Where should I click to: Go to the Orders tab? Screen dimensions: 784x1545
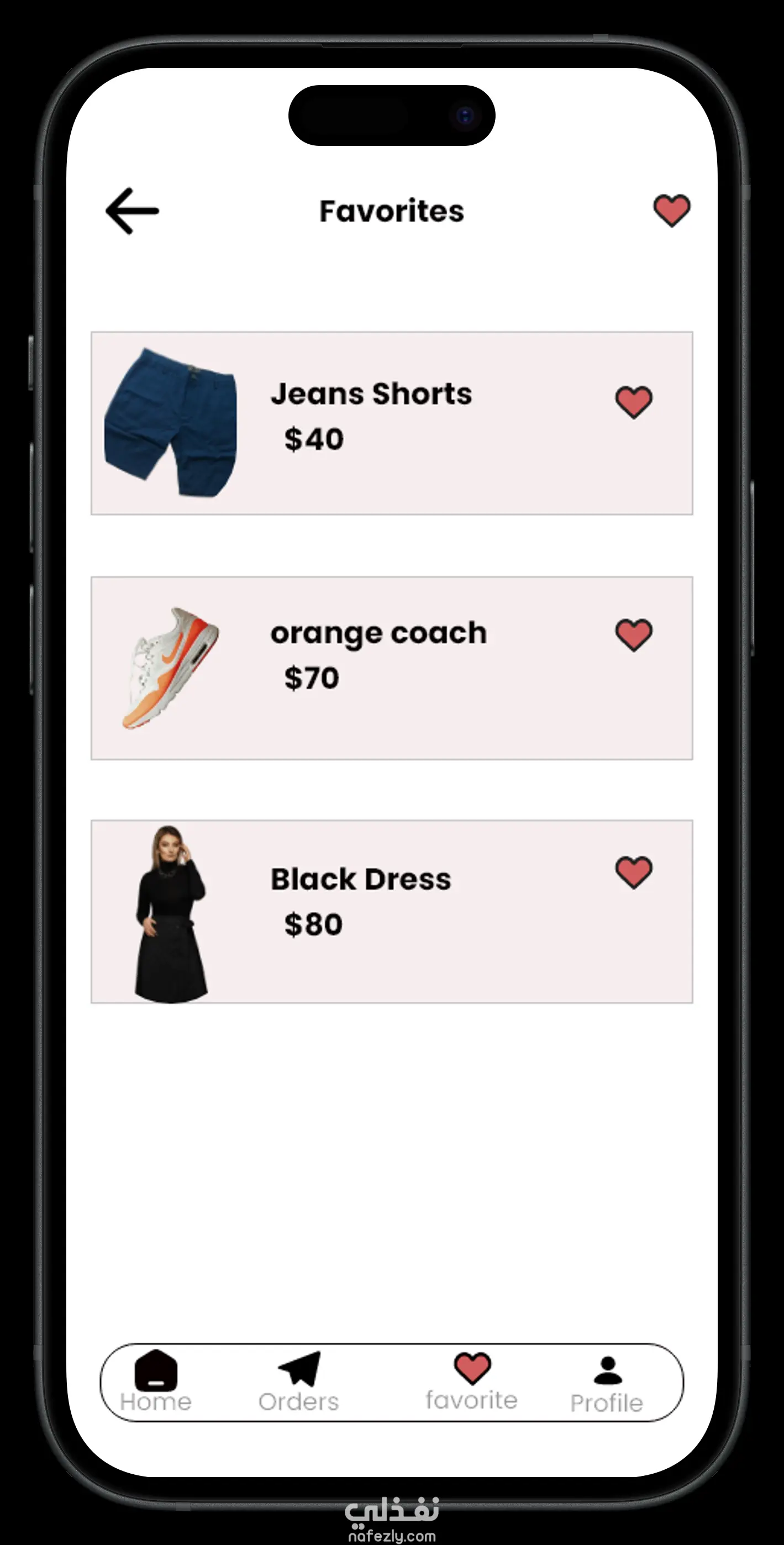[299, 1382]
